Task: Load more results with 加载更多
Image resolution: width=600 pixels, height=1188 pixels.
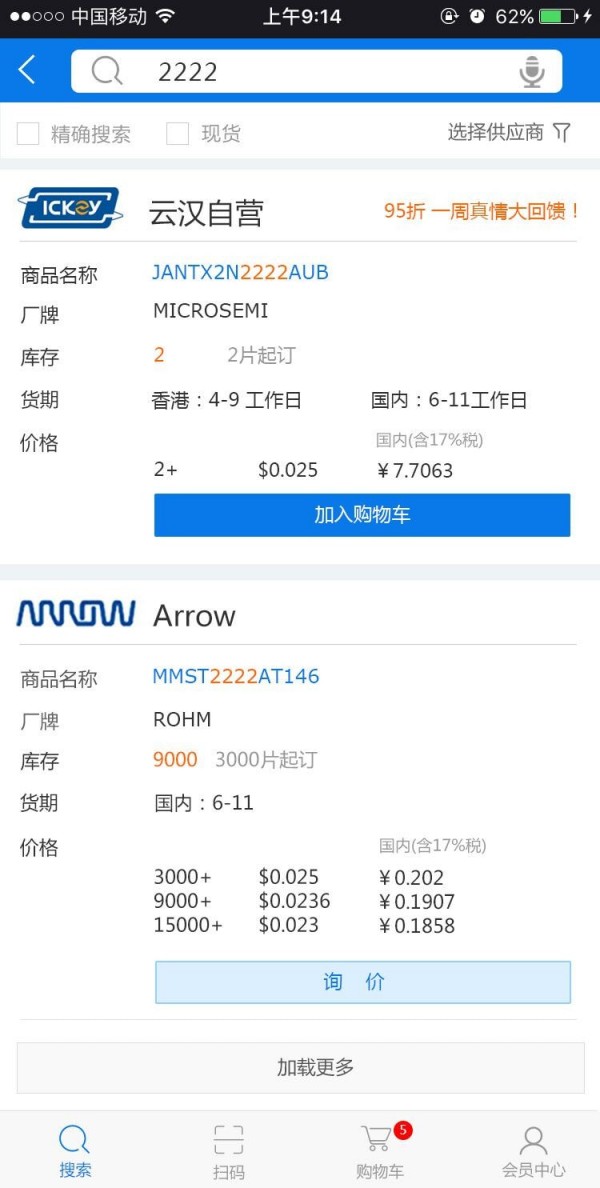Action: coord(300,1067)
